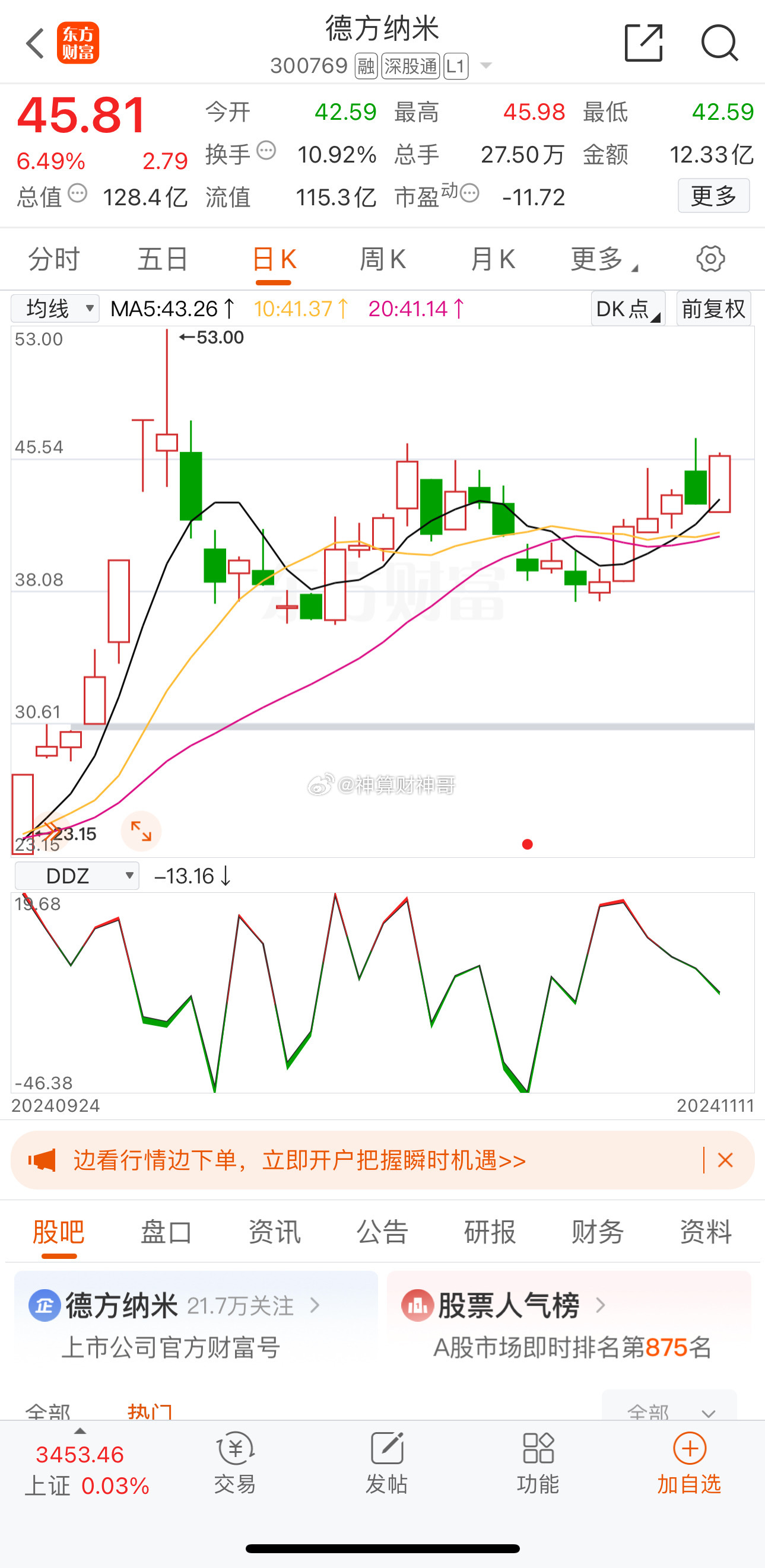This screenshot has width=765, height=1568.
Task: Add this stock via 加自选
Action: click(690, 1463)
